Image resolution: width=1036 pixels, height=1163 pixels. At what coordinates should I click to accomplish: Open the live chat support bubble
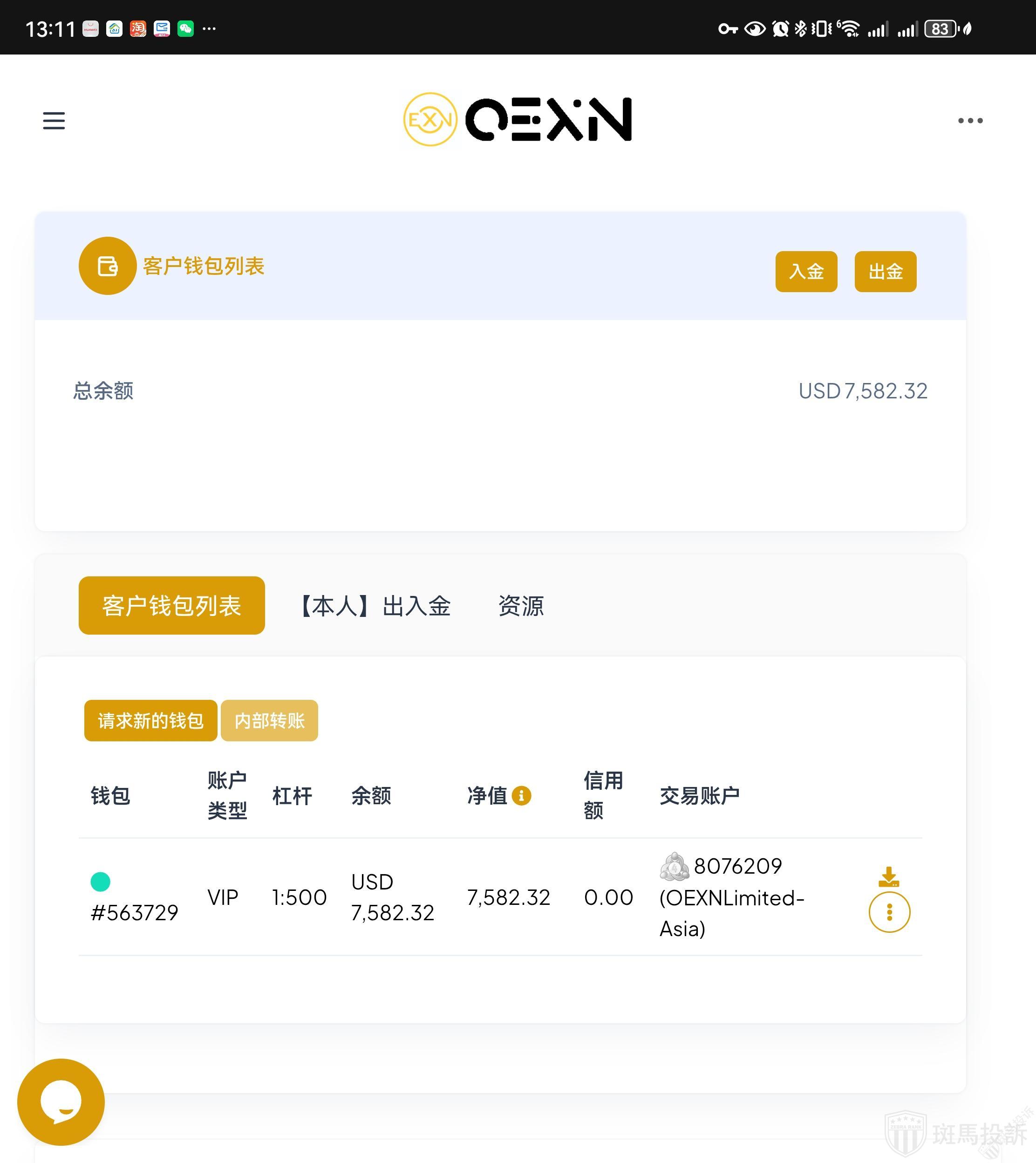click(61, 1101)
